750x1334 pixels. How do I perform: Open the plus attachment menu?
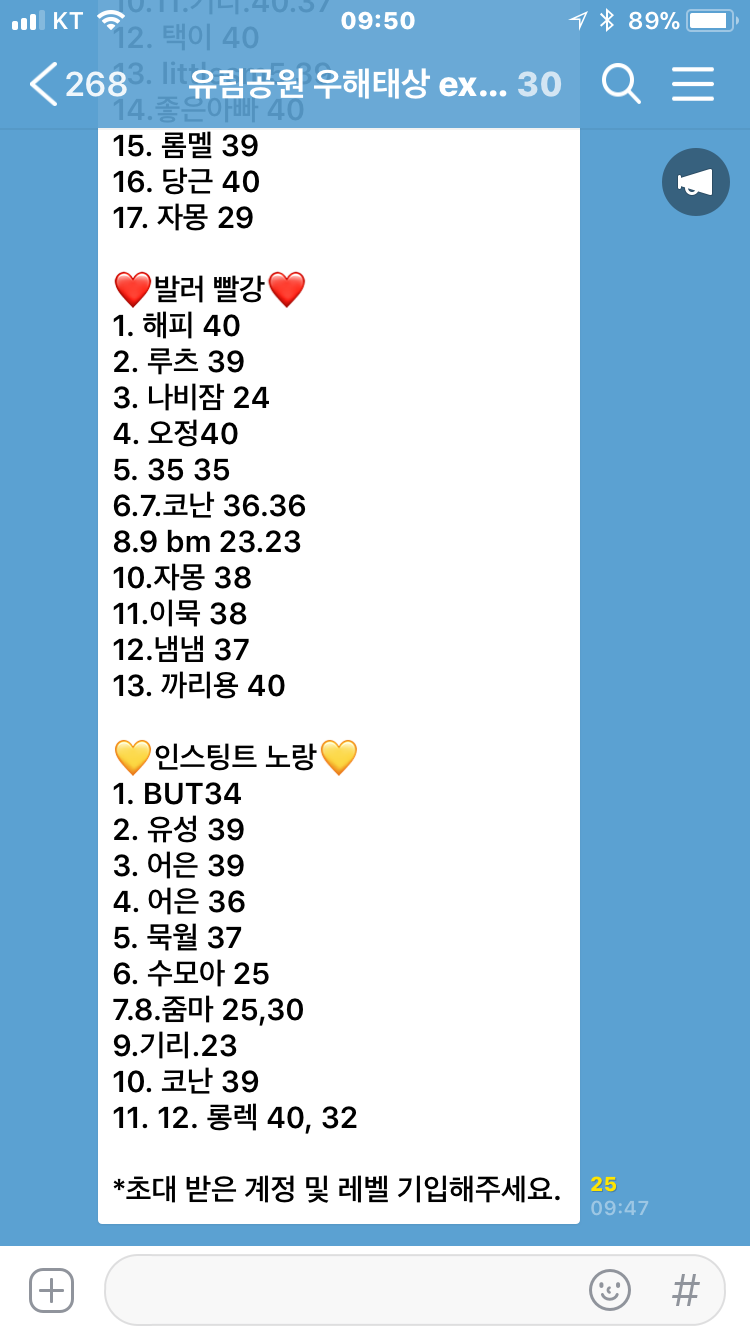point(51,1290)
